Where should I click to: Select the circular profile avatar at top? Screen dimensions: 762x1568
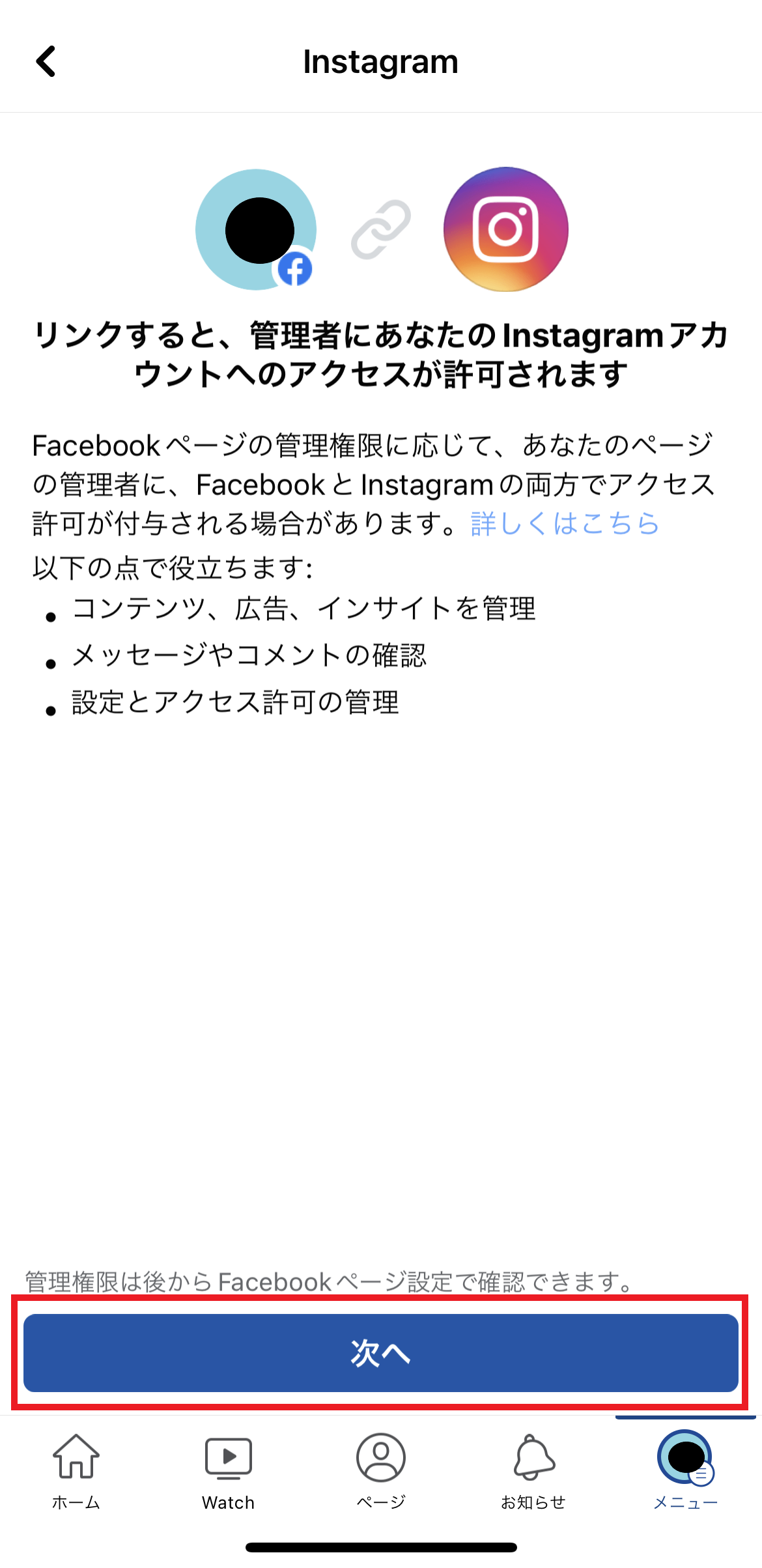(257, 229)
